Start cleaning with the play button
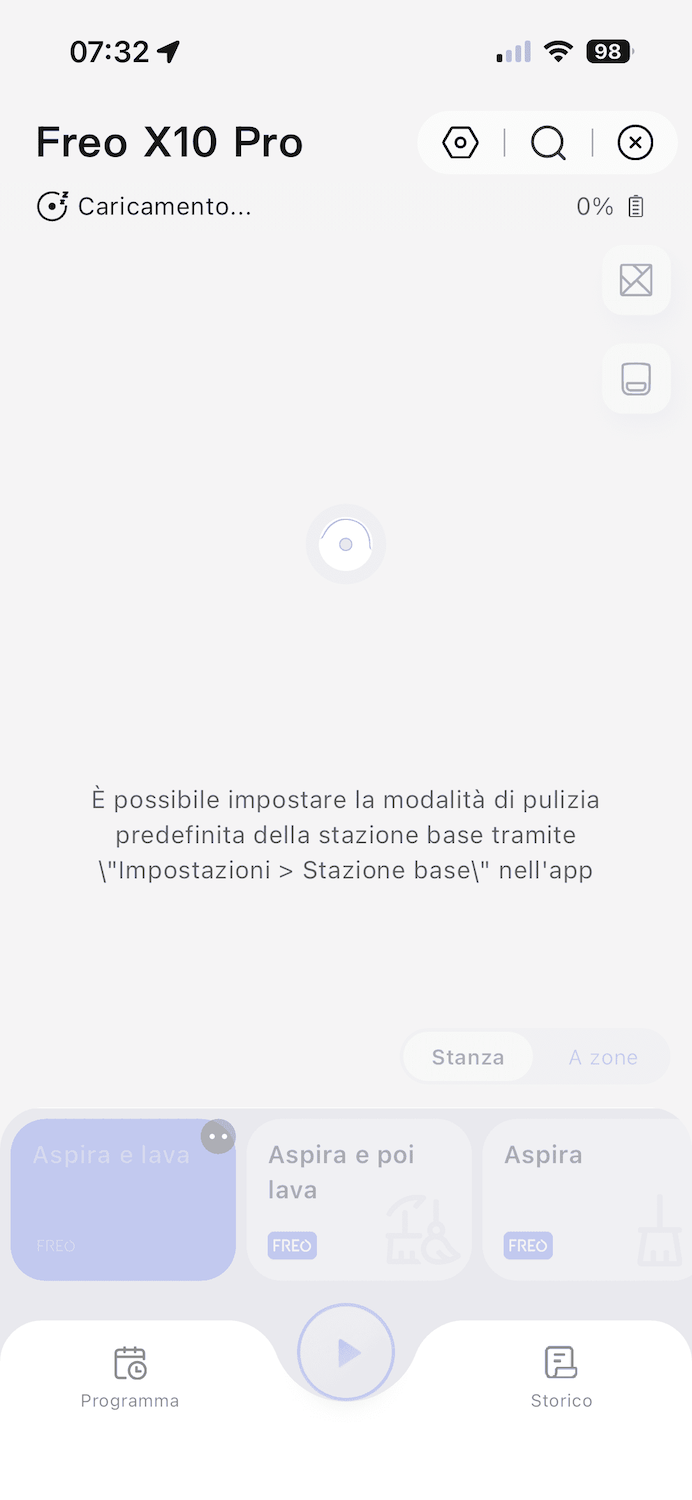692x1500 pixels. (346, 1353)
